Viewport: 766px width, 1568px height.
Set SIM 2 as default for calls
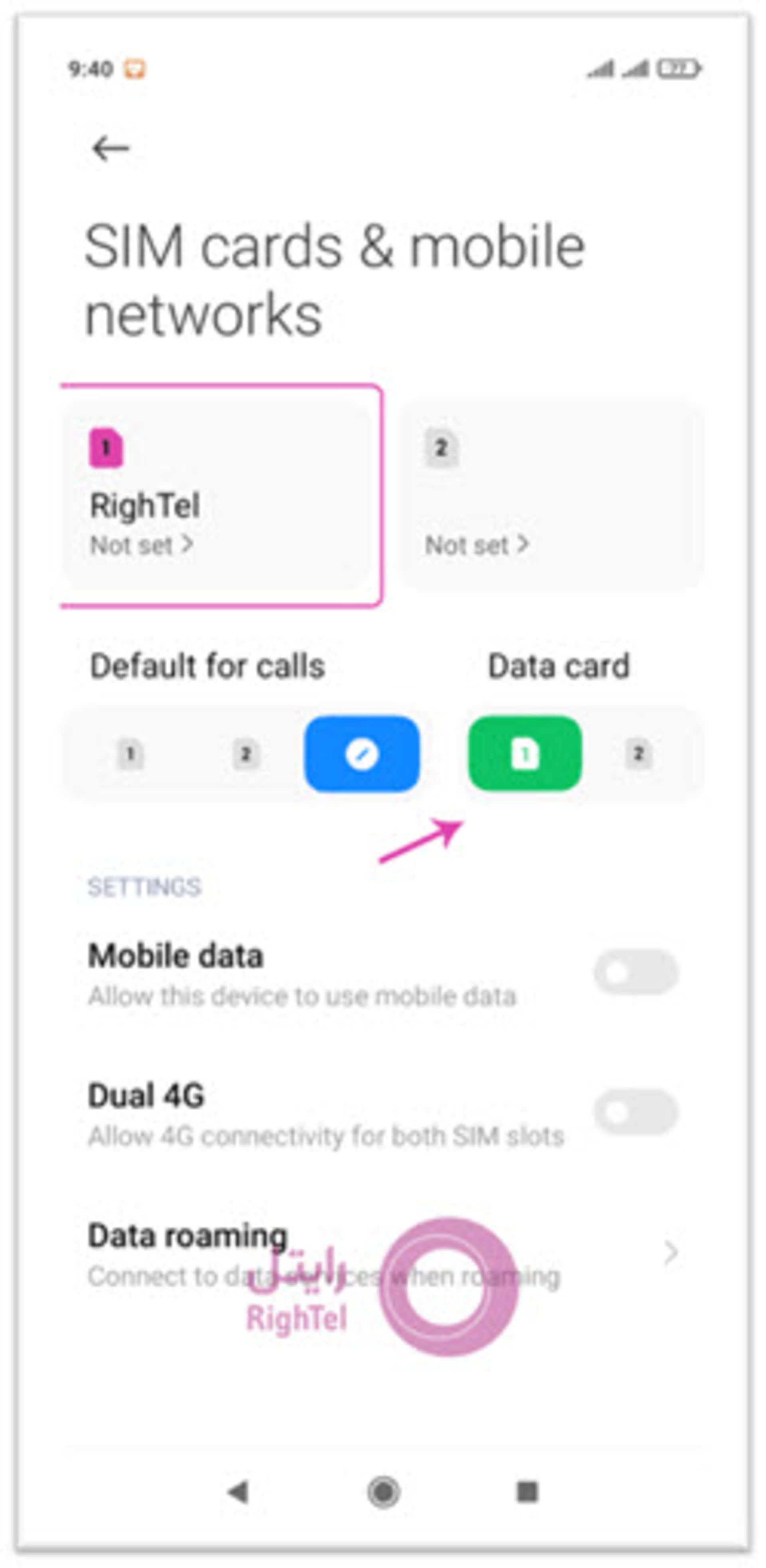(245, 754)
